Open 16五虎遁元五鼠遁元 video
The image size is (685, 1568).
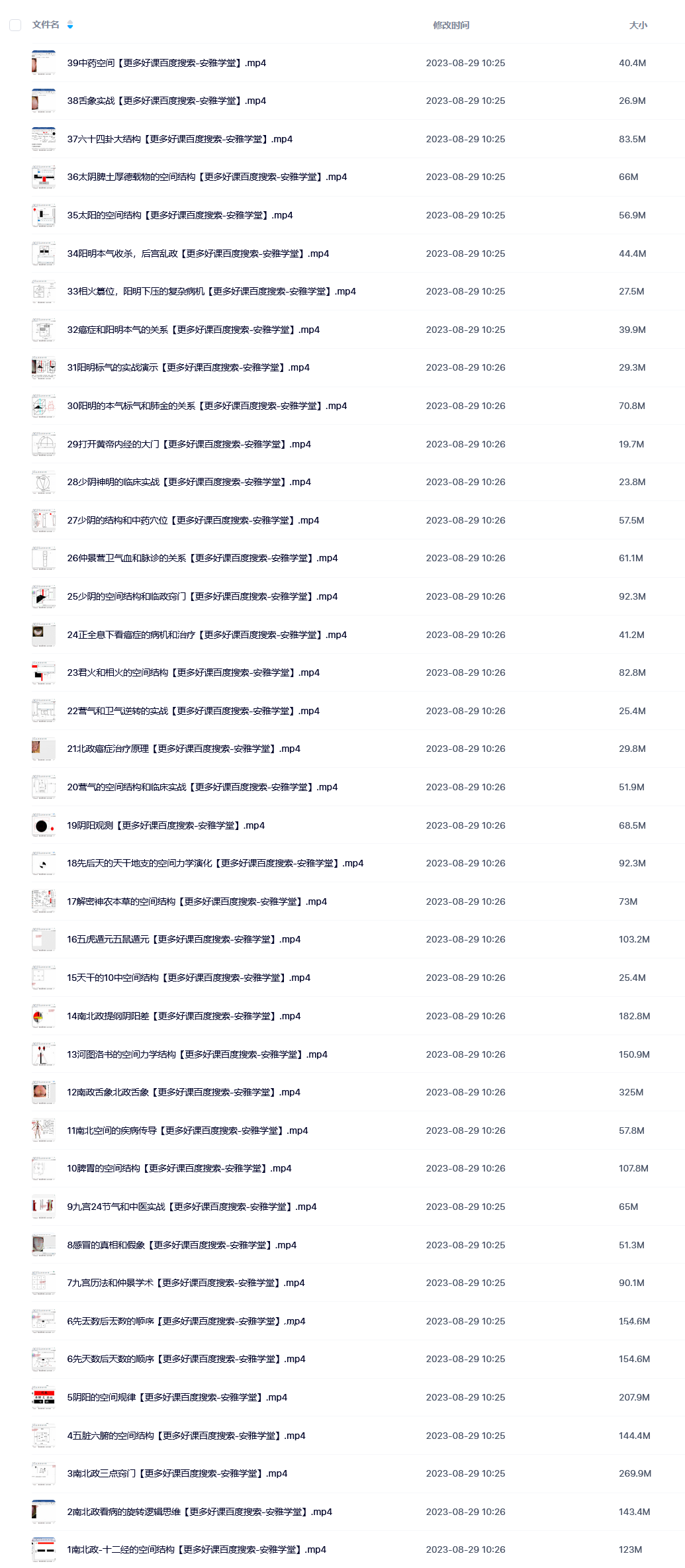(x=183, y=939)
